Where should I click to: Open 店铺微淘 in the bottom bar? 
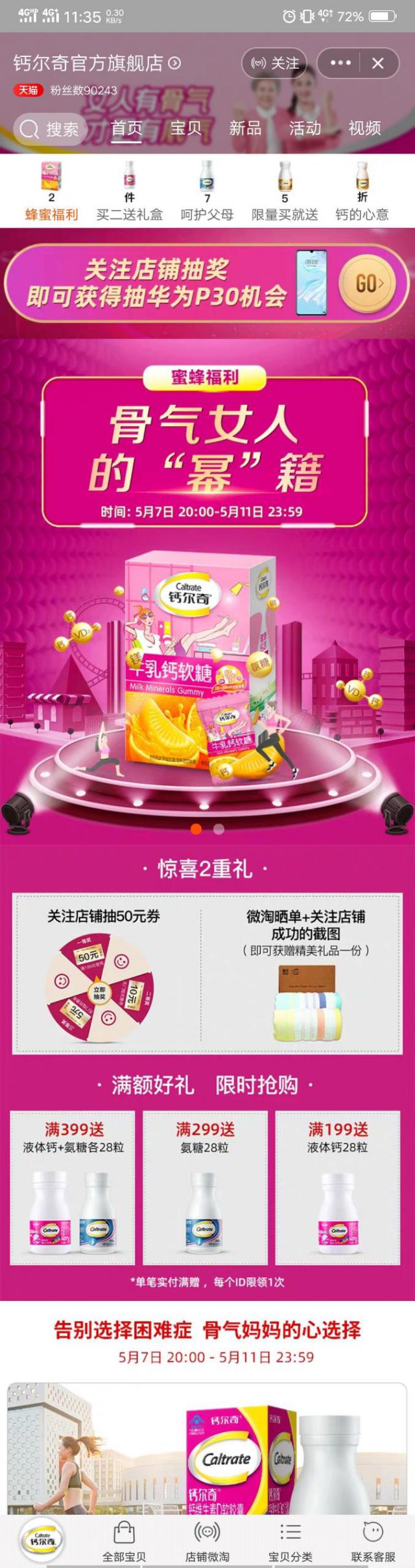pyautogui.click(x=207, y=1541)
